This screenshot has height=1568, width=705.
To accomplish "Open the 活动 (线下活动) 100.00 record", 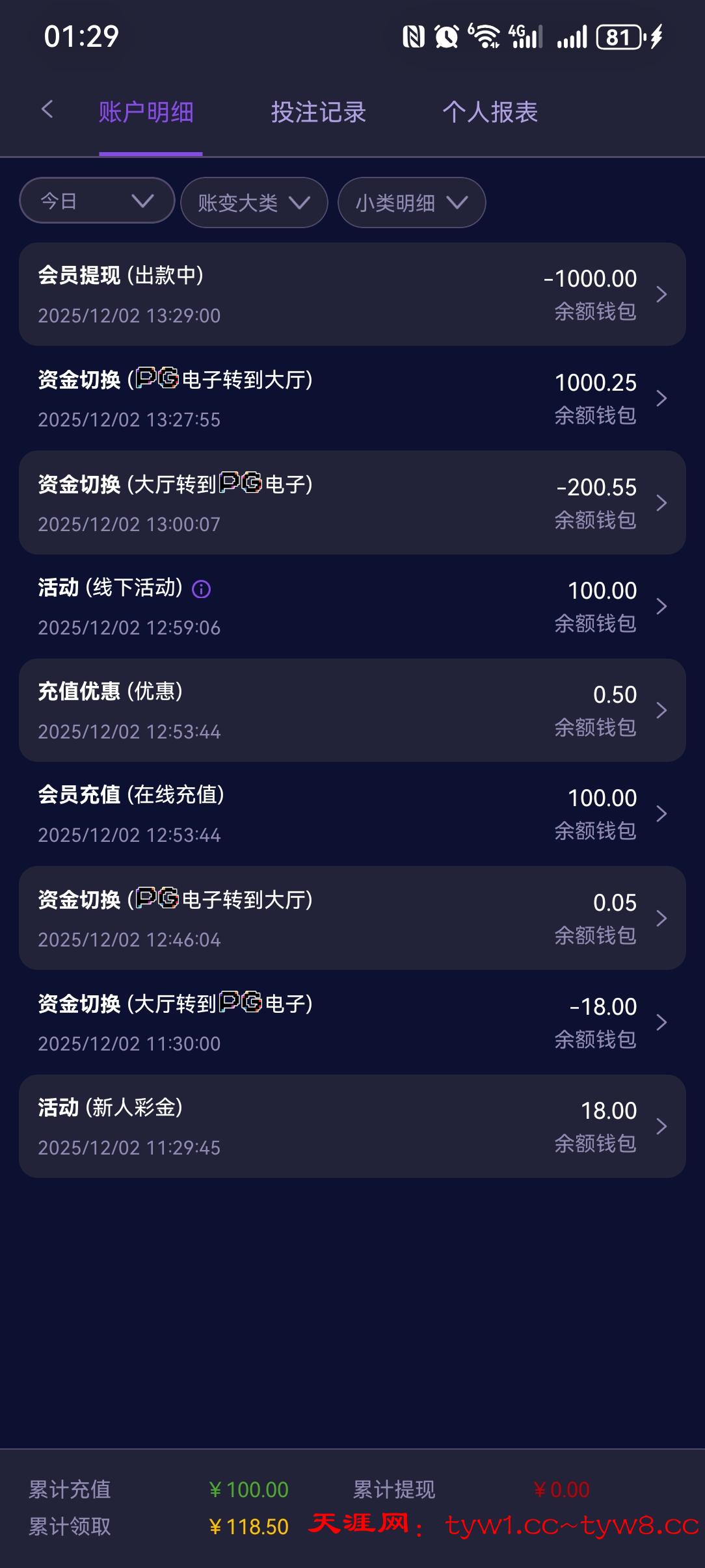I will (352, 607).
